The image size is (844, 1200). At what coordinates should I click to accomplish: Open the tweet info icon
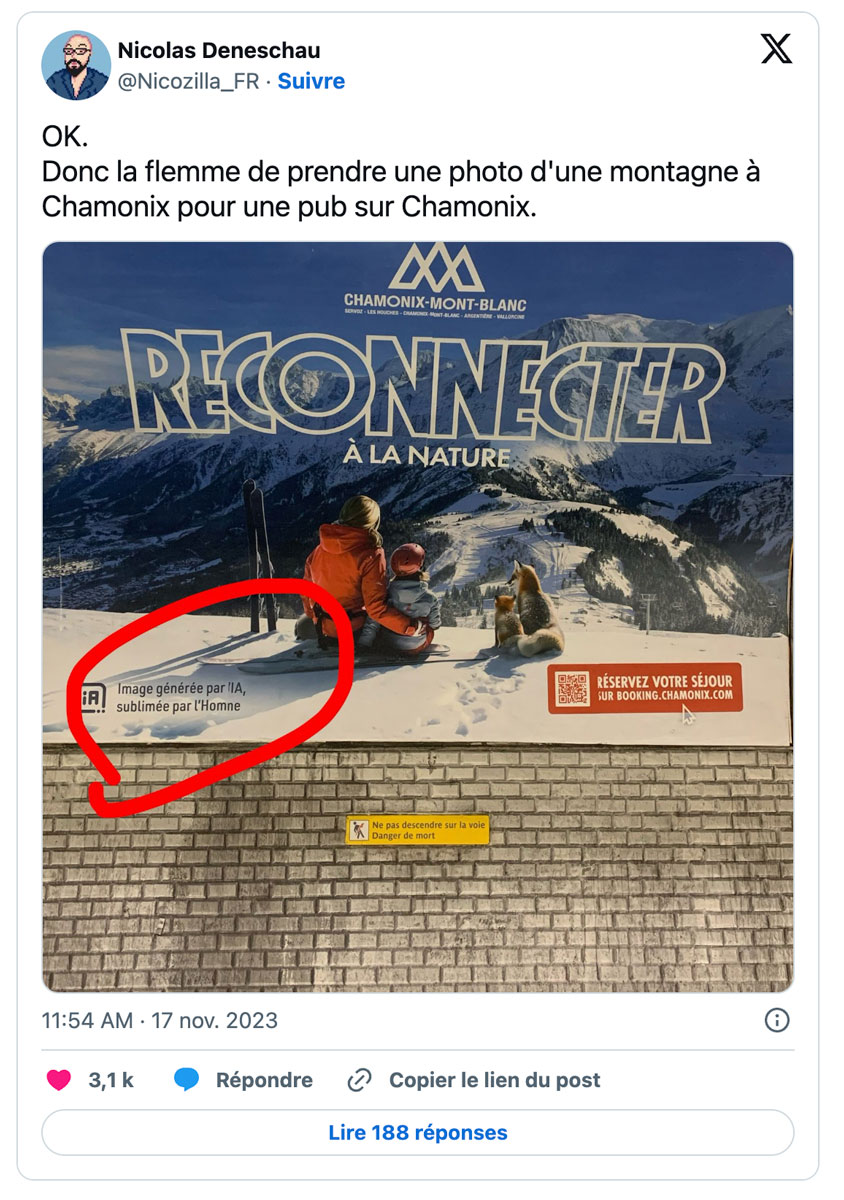click(776, 1020)
